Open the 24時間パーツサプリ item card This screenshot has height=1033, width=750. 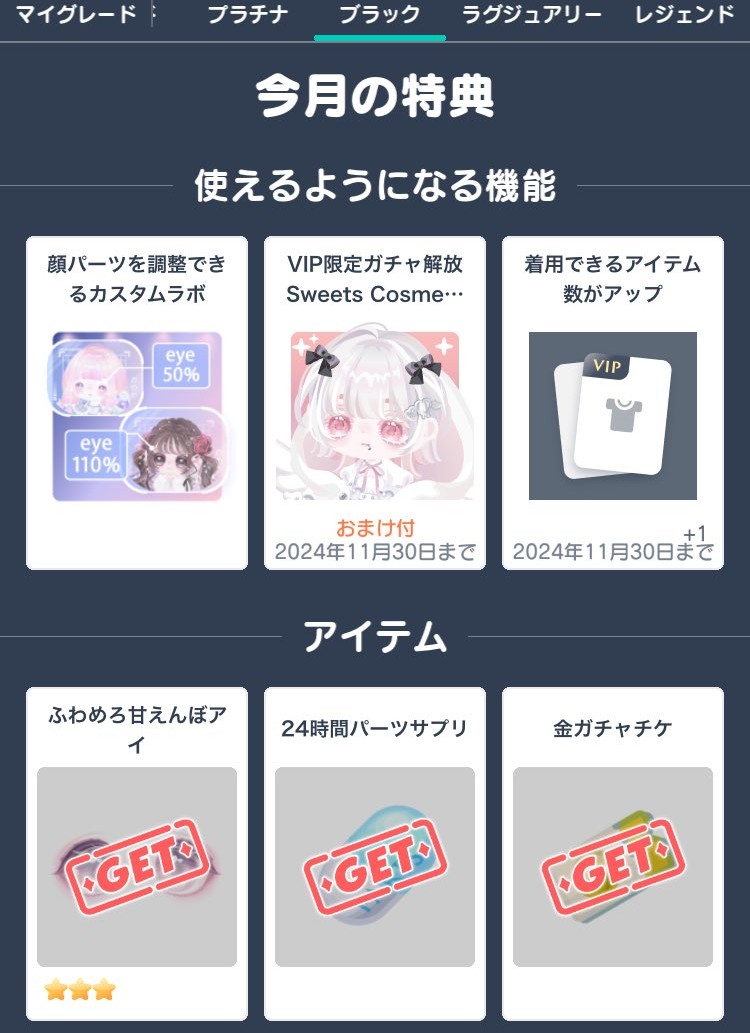point(375,853)
